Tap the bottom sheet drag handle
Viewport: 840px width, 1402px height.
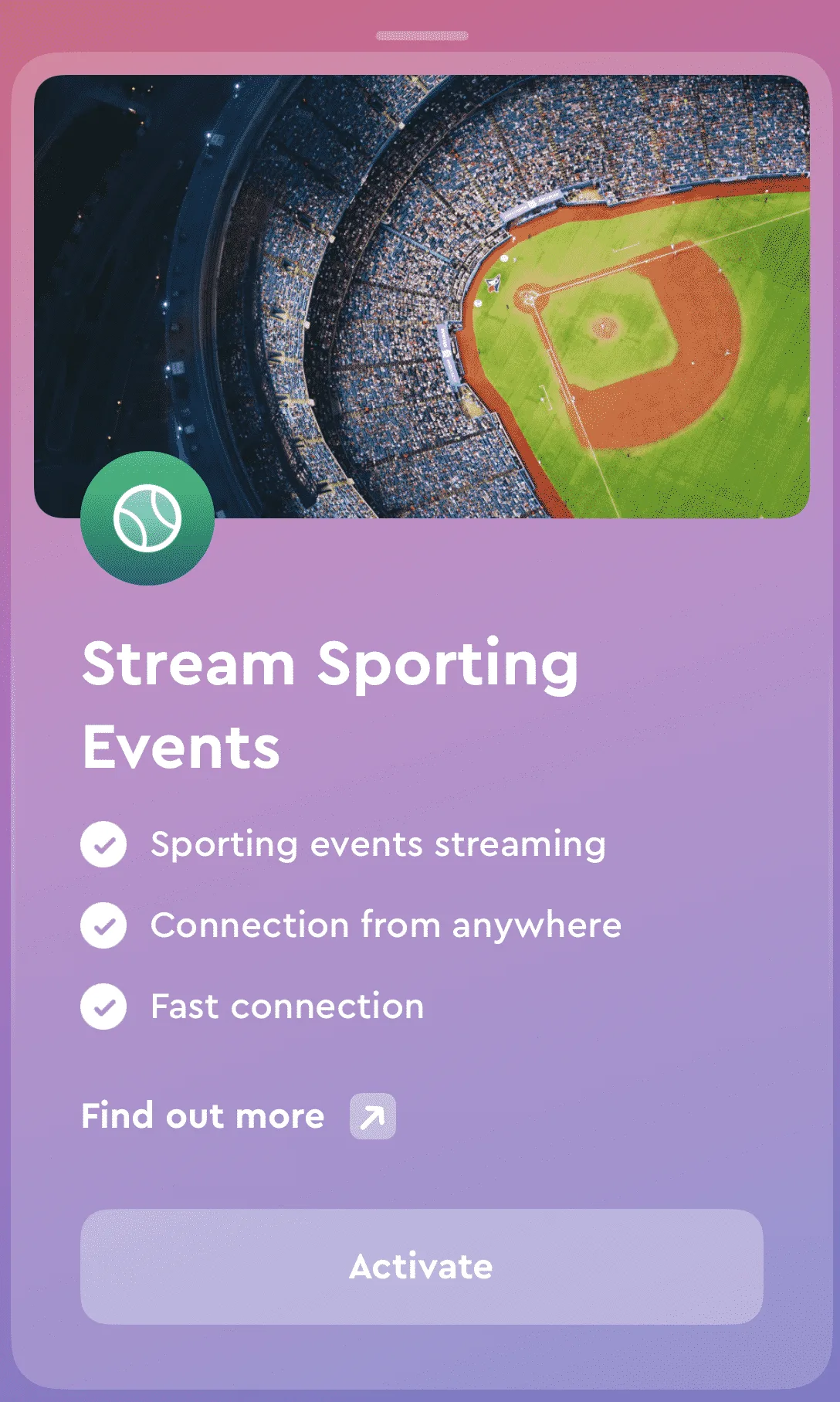pos(422,36)
